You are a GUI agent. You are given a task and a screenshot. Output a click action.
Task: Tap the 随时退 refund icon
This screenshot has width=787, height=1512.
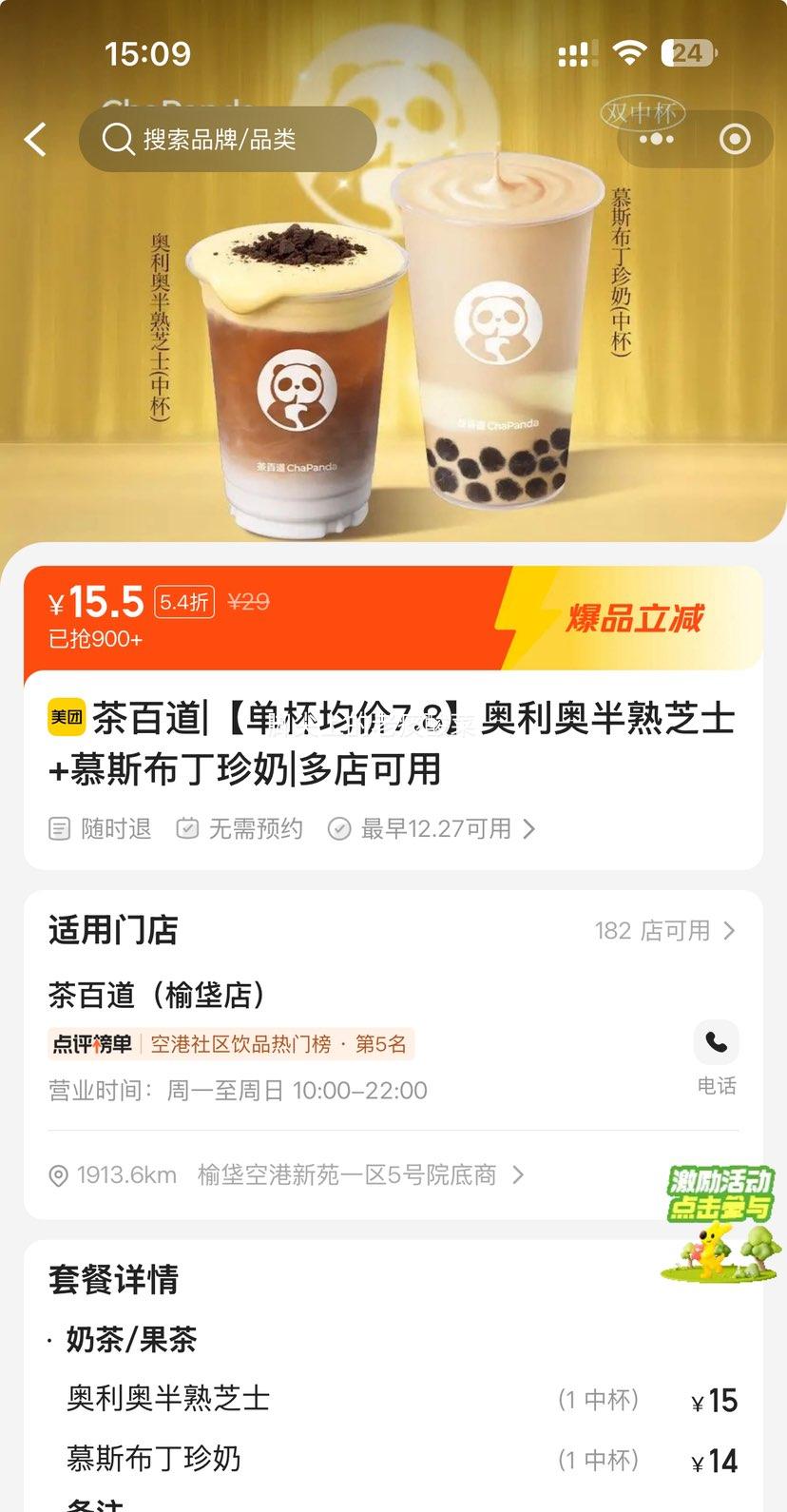click(x=59, y=828)
